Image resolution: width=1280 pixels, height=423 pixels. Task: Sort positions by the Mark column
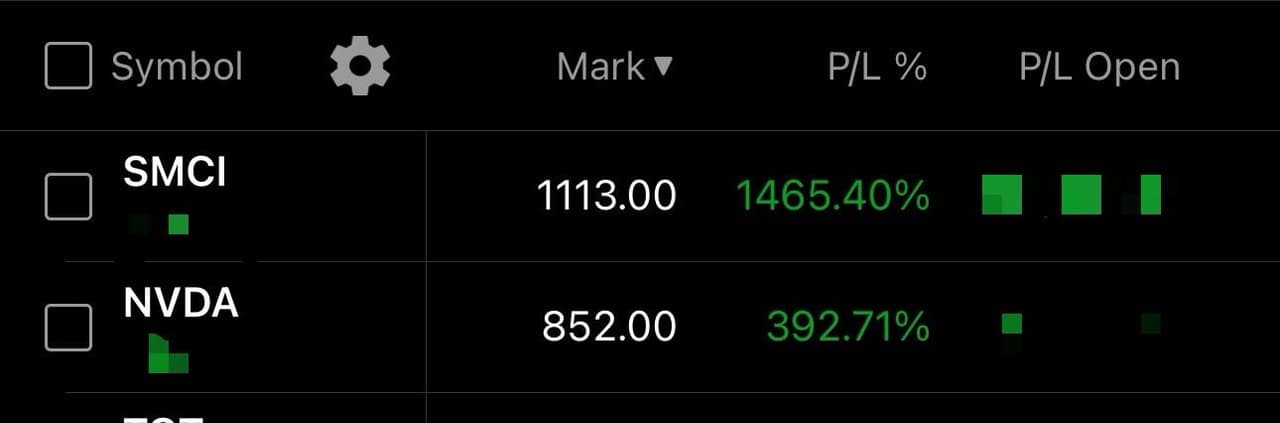614,67
